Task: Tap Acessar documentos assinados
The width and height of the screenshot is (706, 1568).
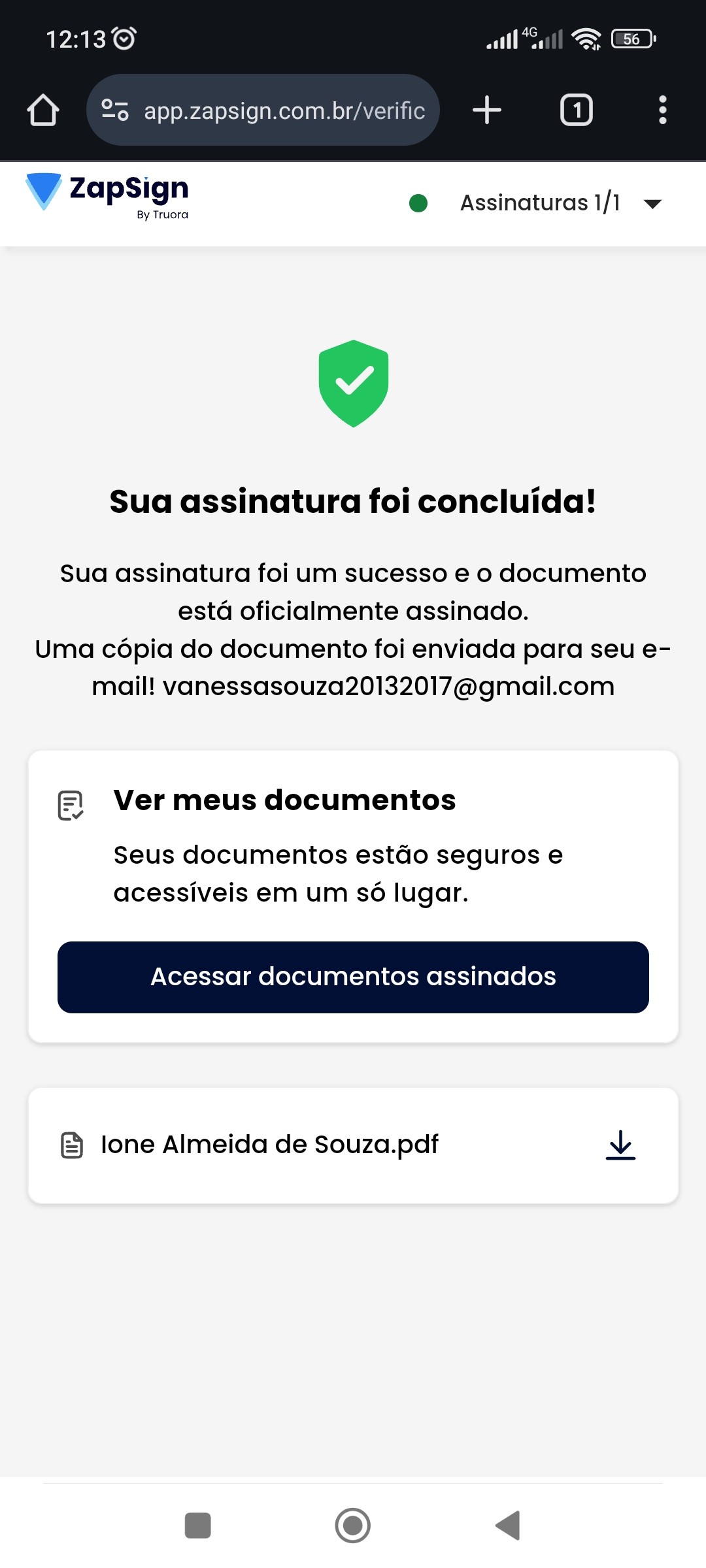Action: coord(353,977)
